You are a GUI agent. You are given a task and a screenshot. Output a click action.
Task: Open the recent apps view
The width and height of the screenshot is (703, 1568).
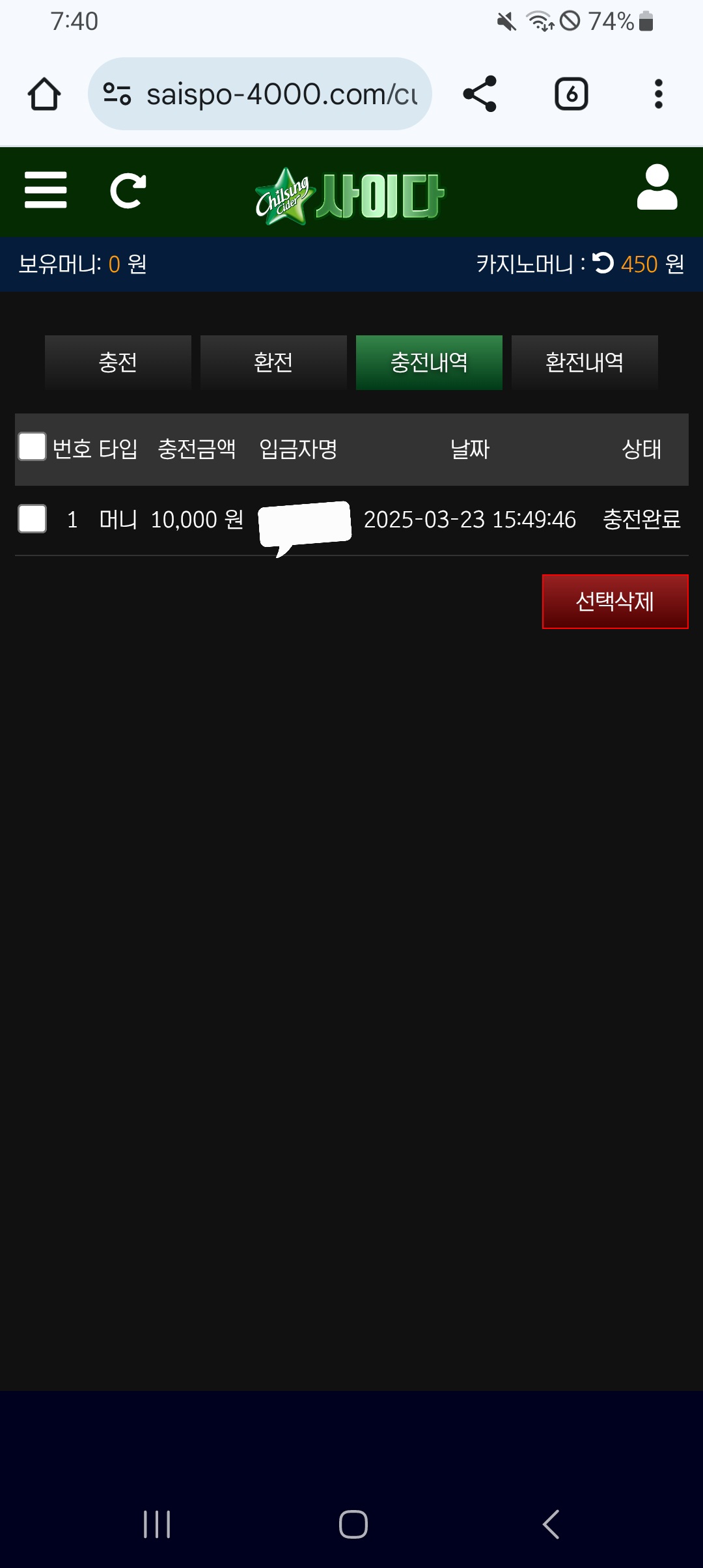click(x=157, y=1524)
